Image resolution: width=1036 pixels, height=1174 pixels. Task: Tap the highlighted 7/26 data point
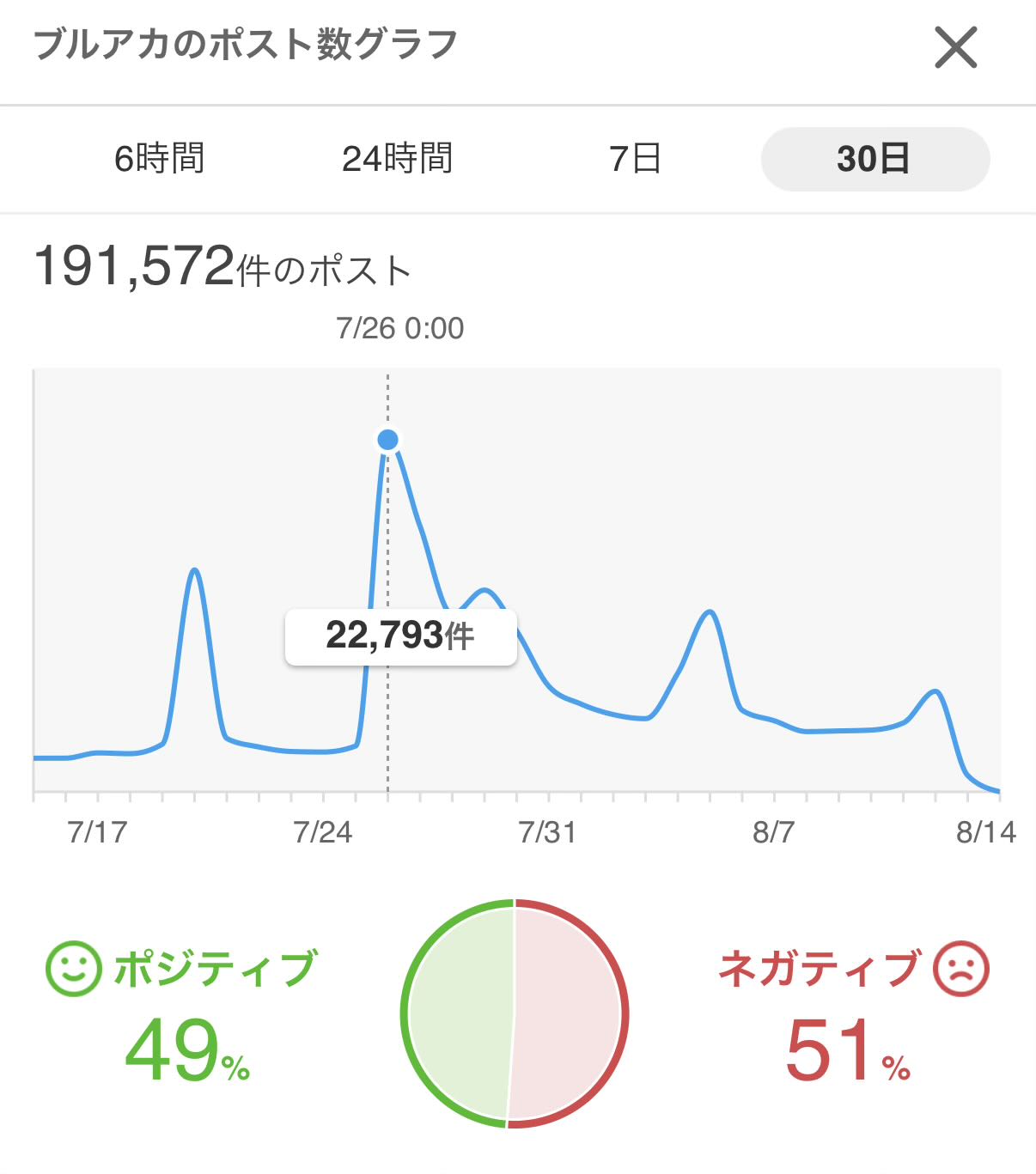pos(388,440)
